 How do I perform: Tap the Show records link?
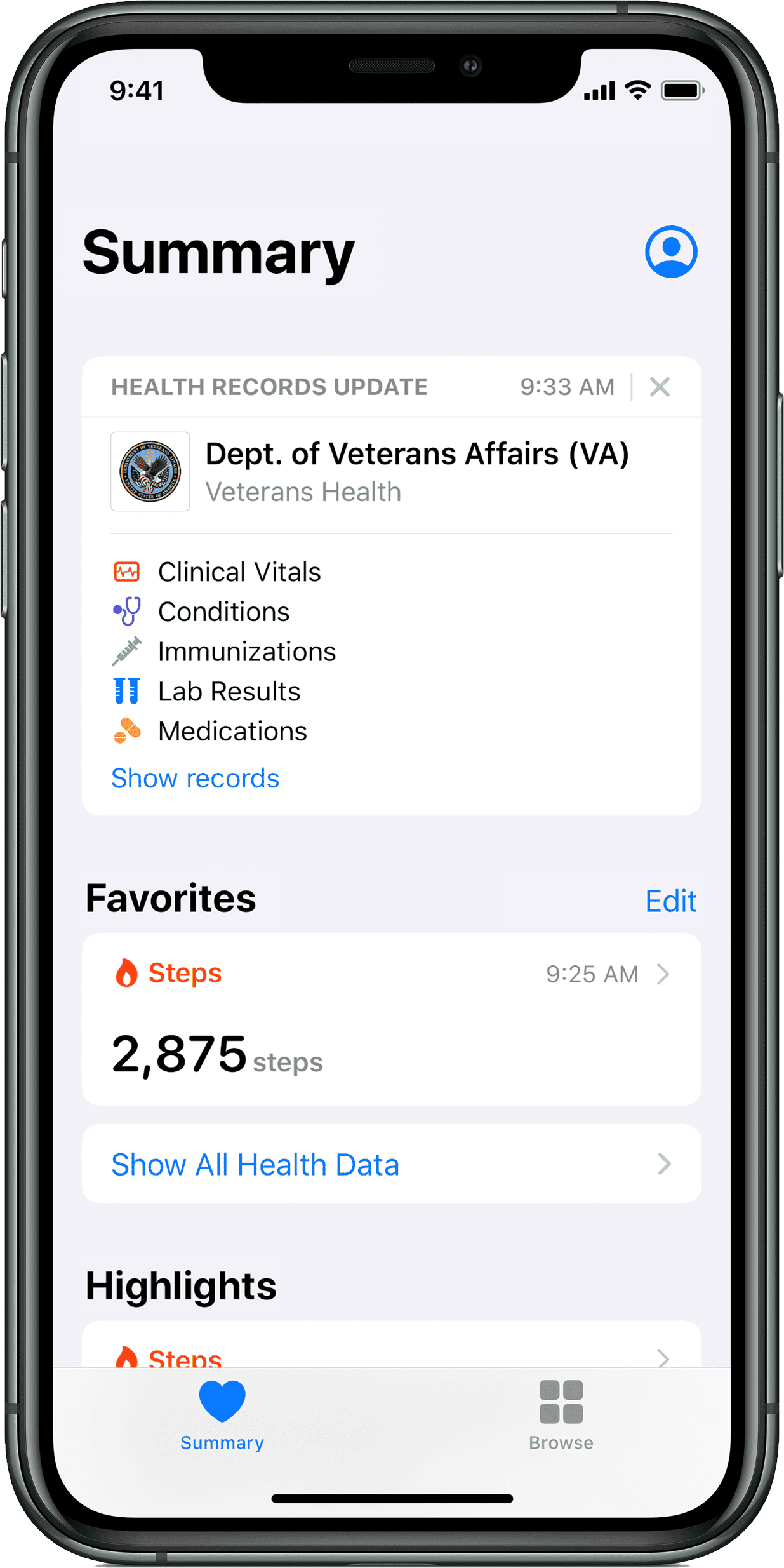click(195, 779)
